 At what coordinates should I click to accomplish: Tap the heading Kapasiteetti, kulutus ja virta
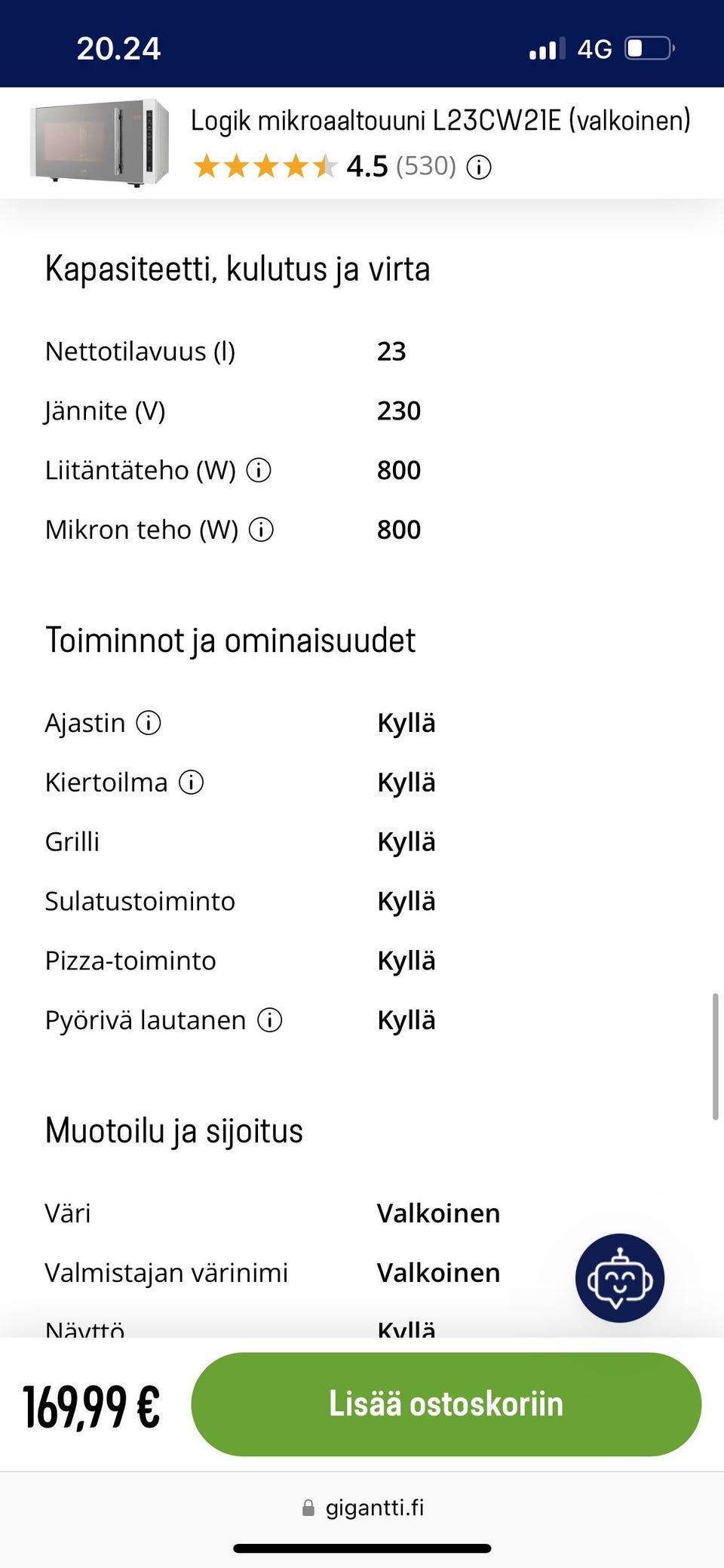click(x=238, y=269)
